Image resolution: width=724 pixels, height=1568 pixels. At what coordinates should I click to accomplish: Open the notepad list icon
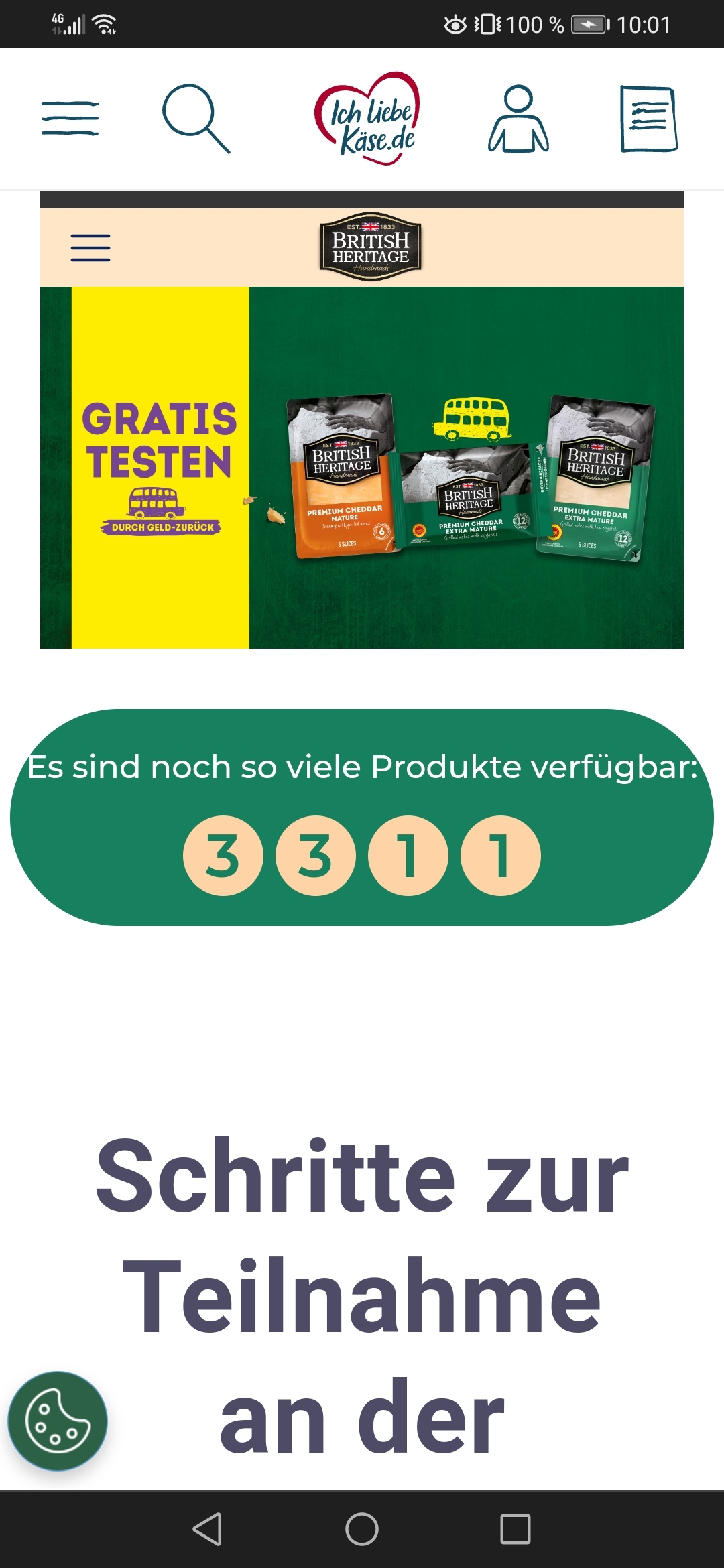(x=648, y=119)
